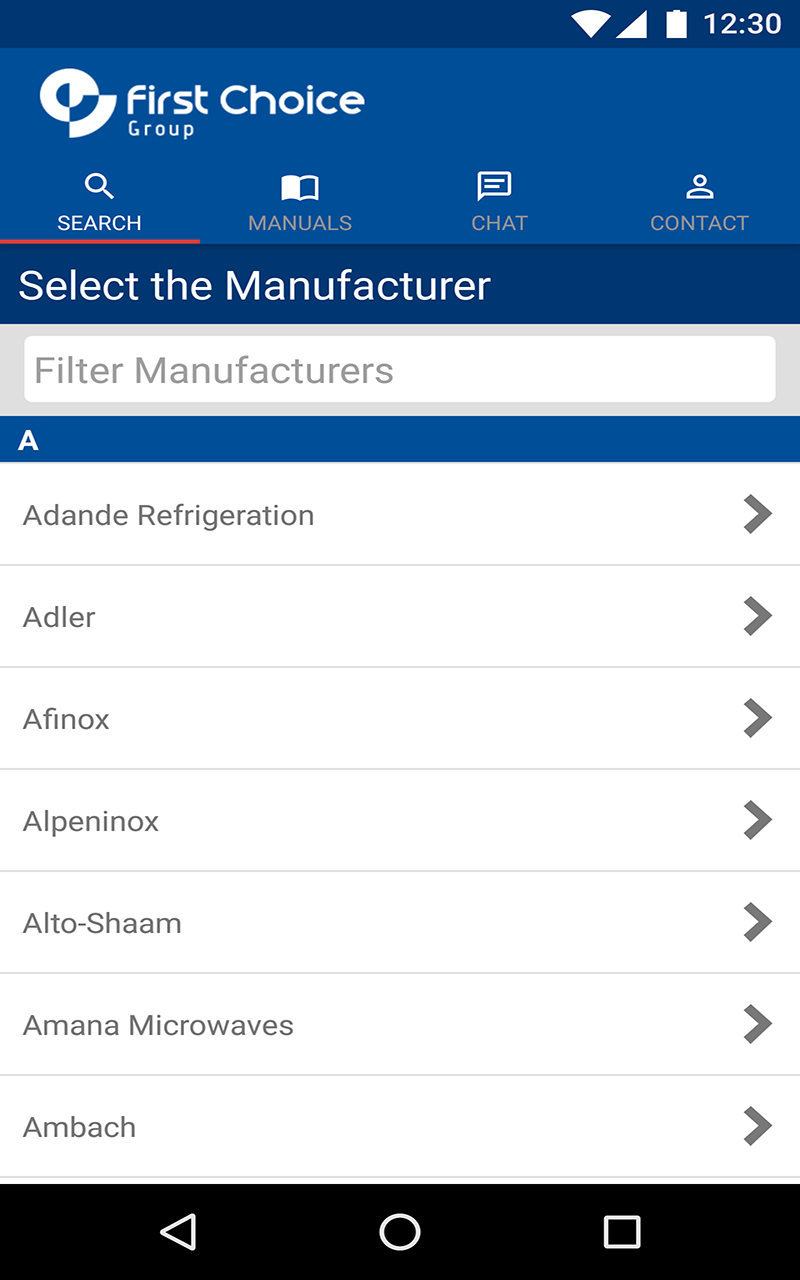Tap the speech bubble Chat icon

point(494,185)
